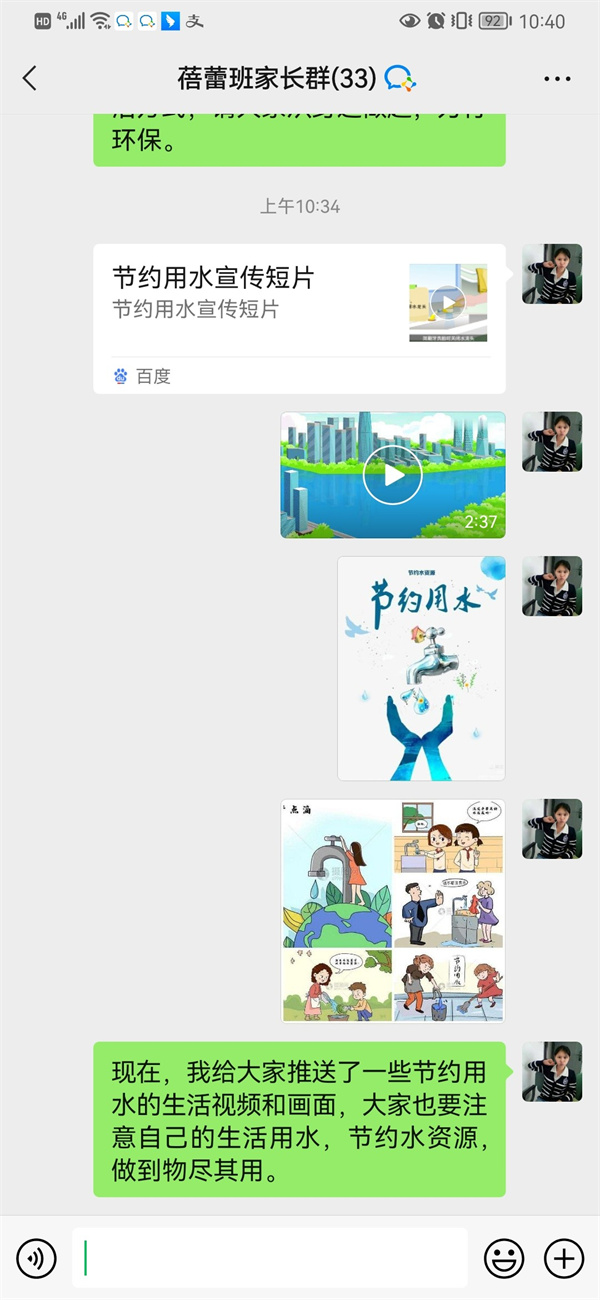View the 节约用水 faucet poster image
Image resolution: width=600 pixels, height=1300 pixels.
421,668
